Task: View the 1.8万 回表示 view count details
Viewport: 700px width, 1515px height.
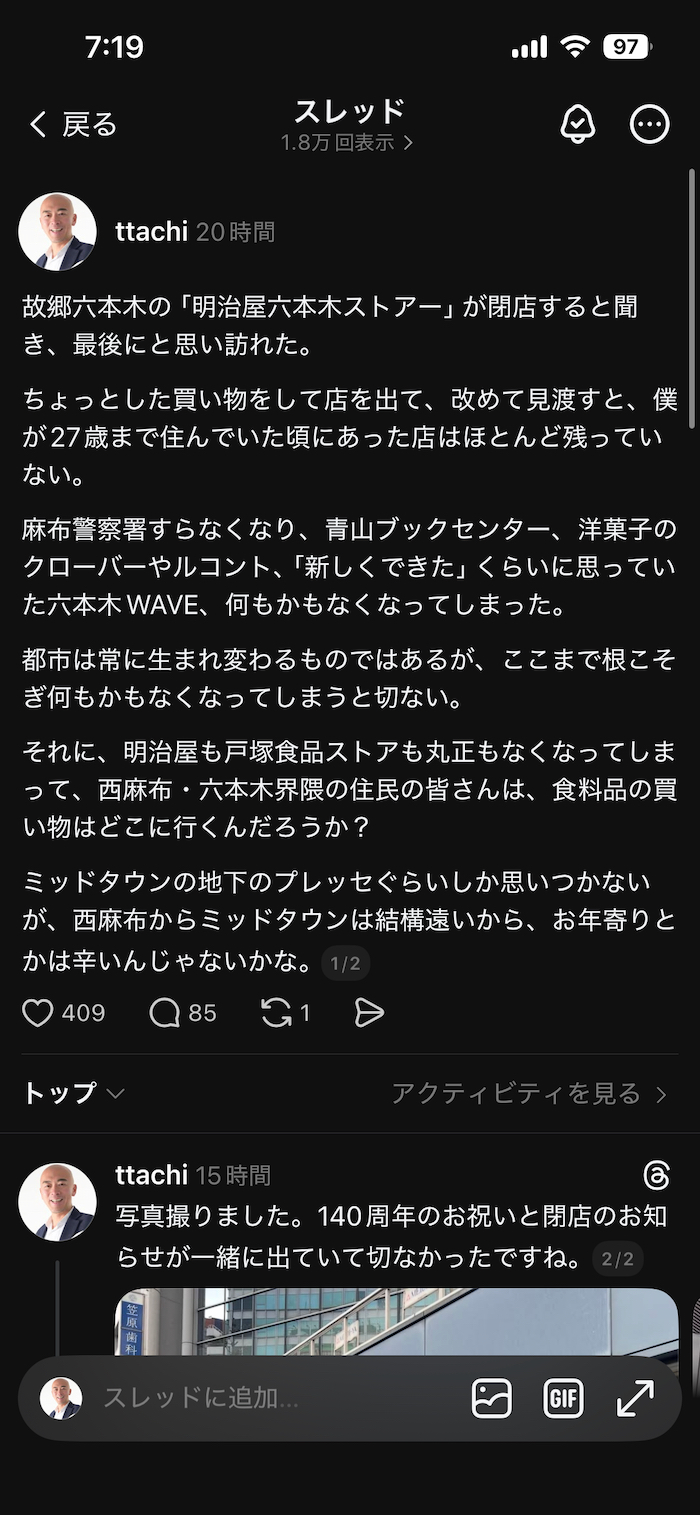Action: (x=346, y=143)
